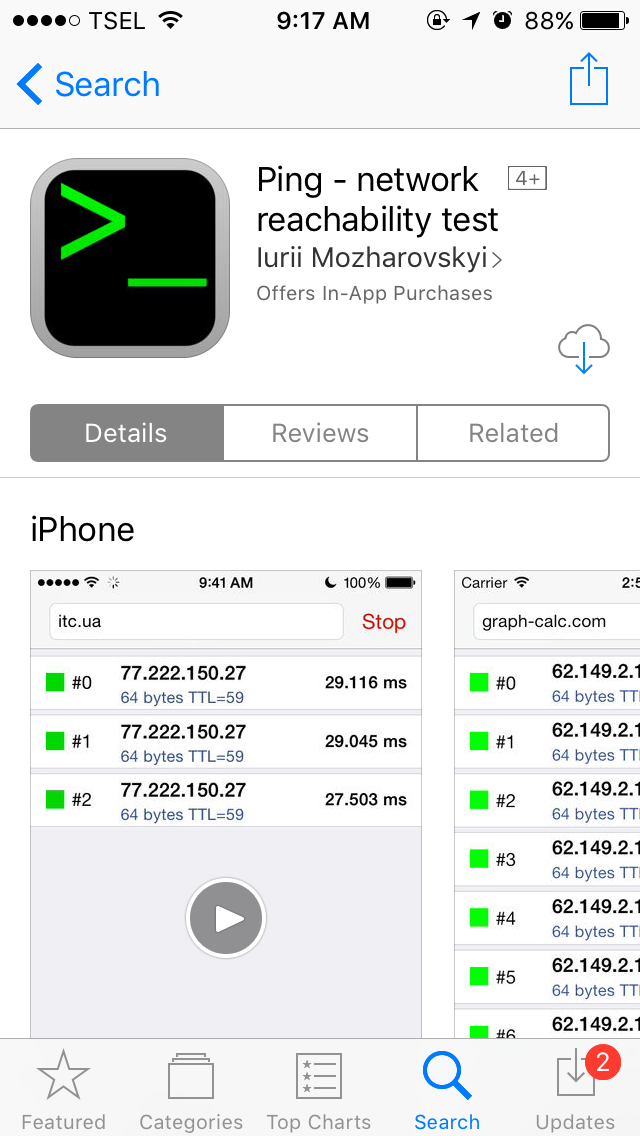
Task: Go back to Search results
Action: click(x=88, y=85)
